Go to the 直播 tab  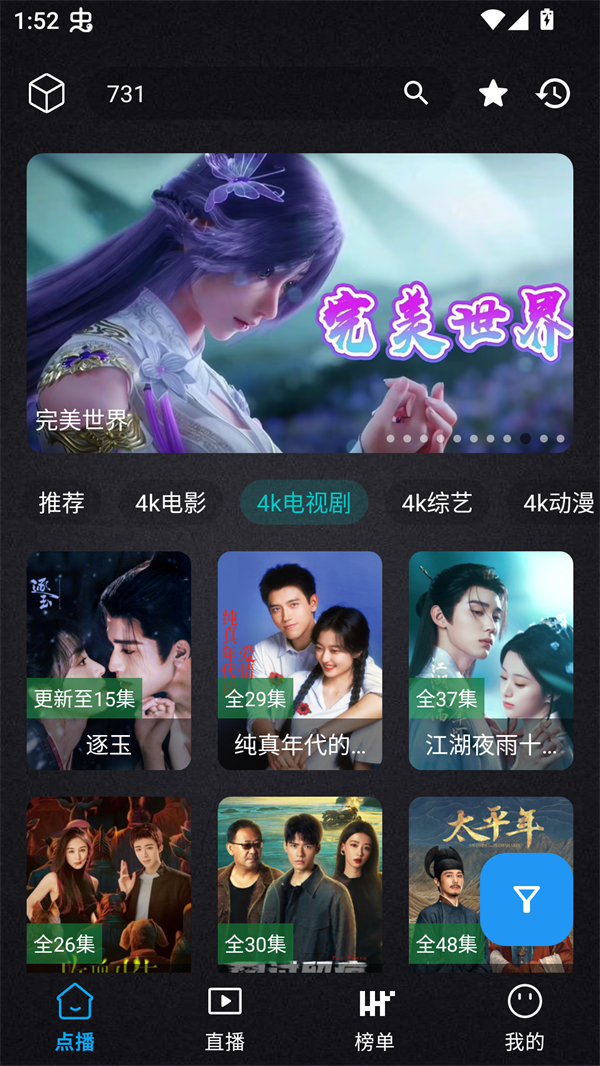[225, 1018]
